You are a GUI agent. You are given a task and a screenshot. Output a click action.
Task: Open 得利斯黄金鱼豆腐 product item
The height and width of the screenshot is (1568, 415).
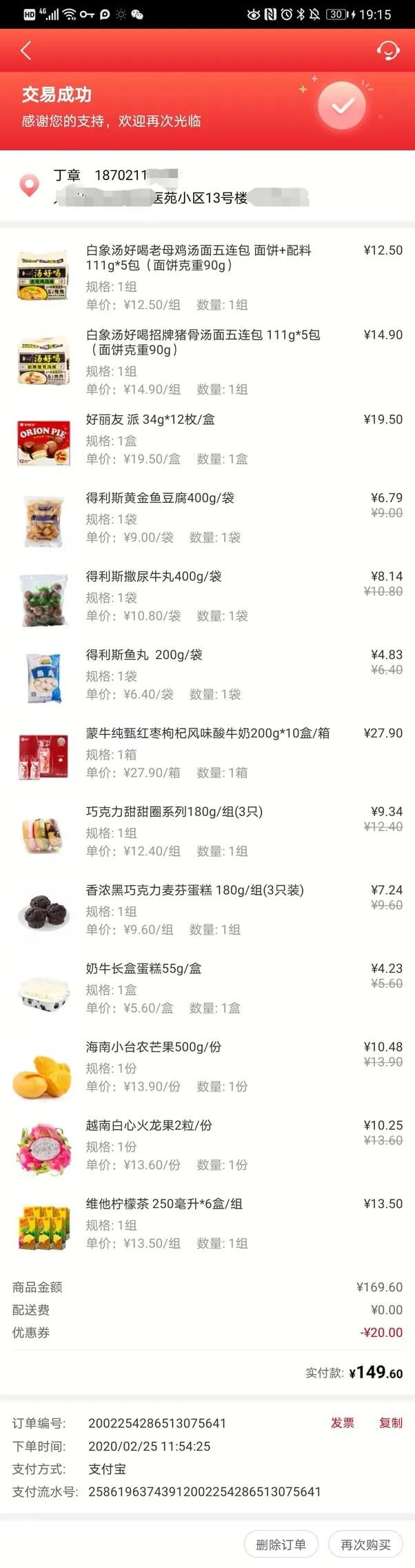(x=207, y=517)
